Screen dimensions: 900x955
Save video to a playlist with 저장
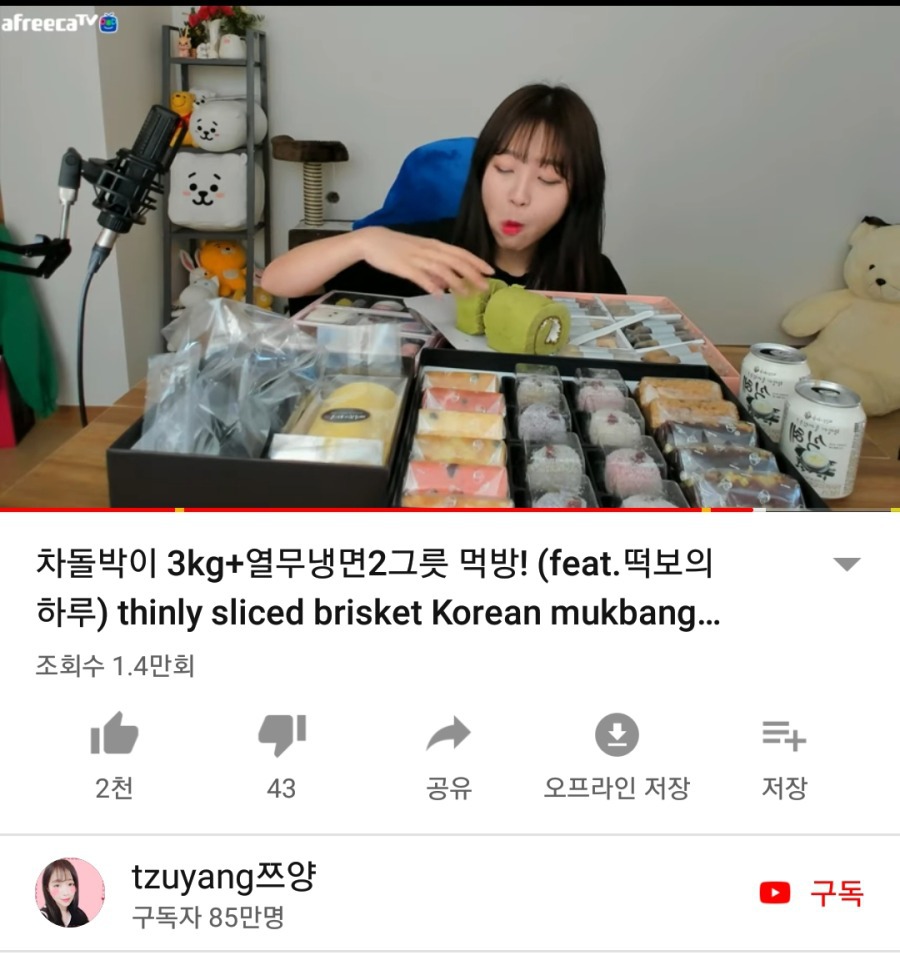783,737
